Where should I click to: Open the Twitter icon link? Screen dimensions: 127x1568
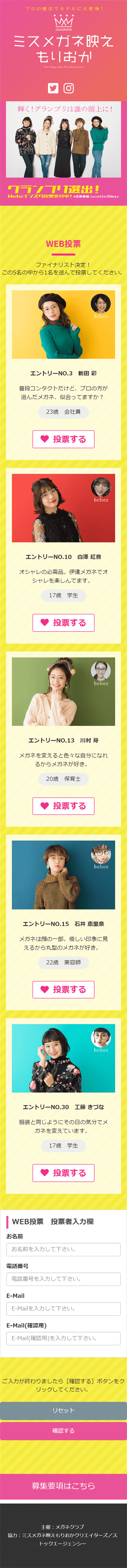53,88
